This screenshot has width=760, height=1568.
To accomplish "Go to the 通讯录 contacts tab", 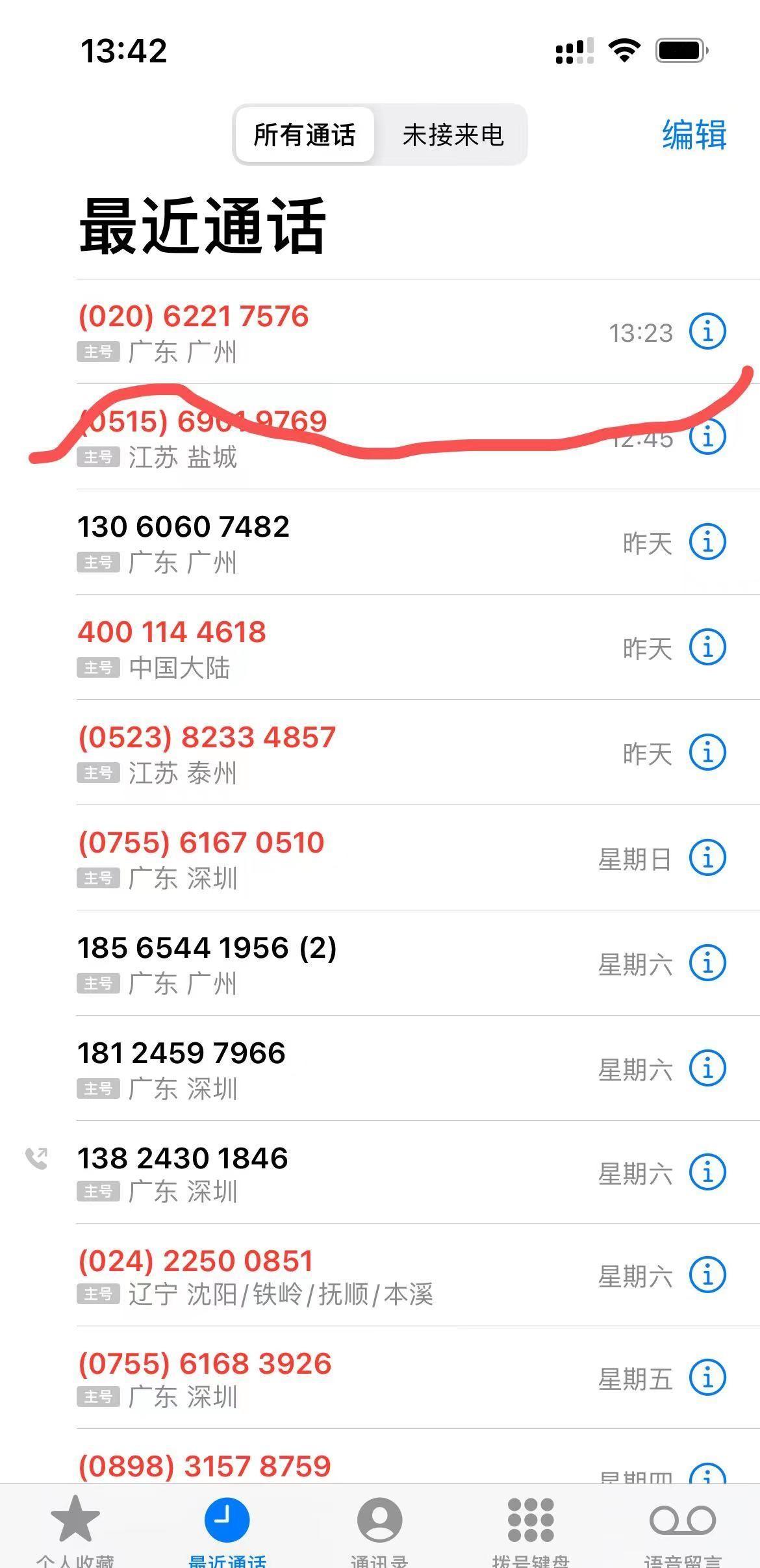I will (x=379, y=1527).
